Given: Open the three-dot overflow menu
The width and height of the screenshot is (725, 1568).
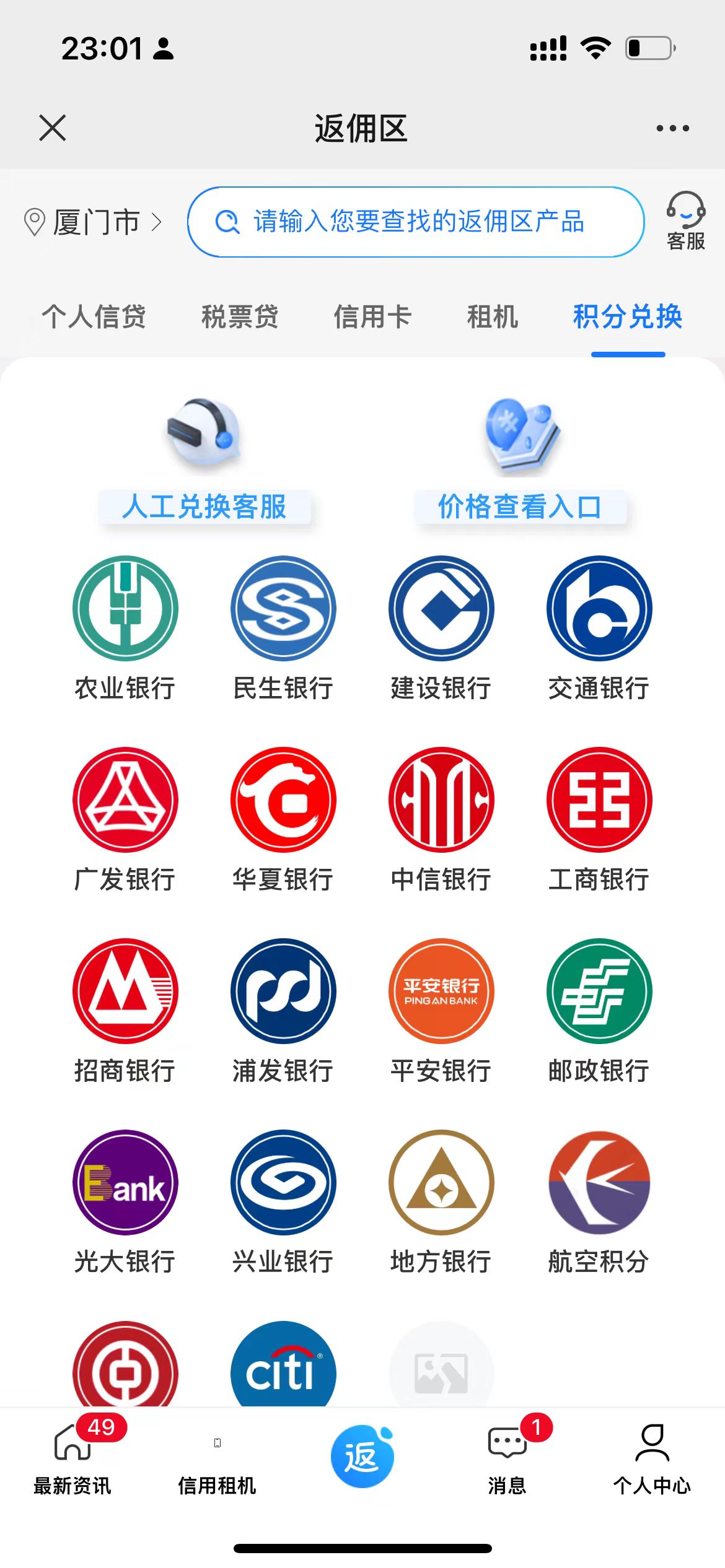Looking at the screenshot, I should [672, 128].
